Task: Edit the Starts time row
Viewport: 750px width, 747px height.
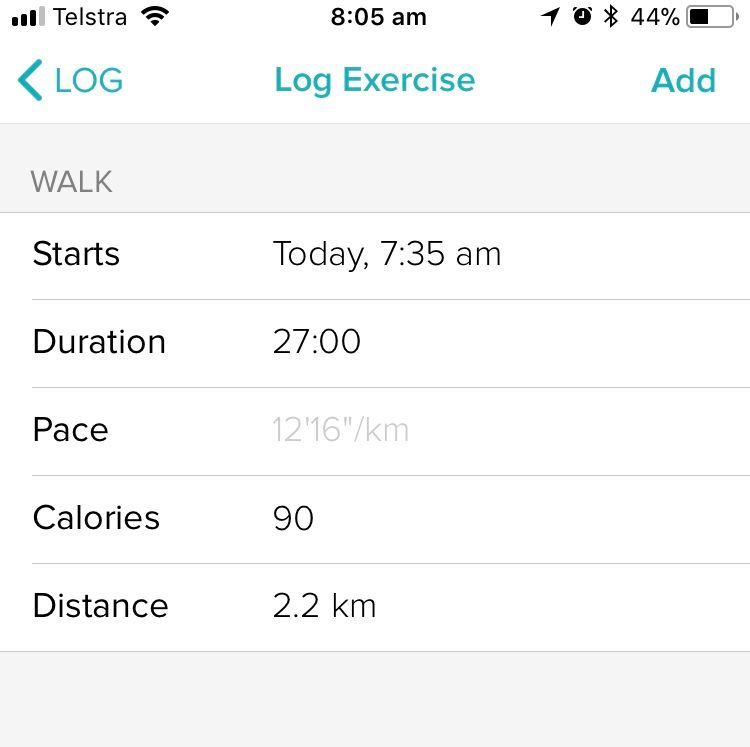Action: click(386, 254)
